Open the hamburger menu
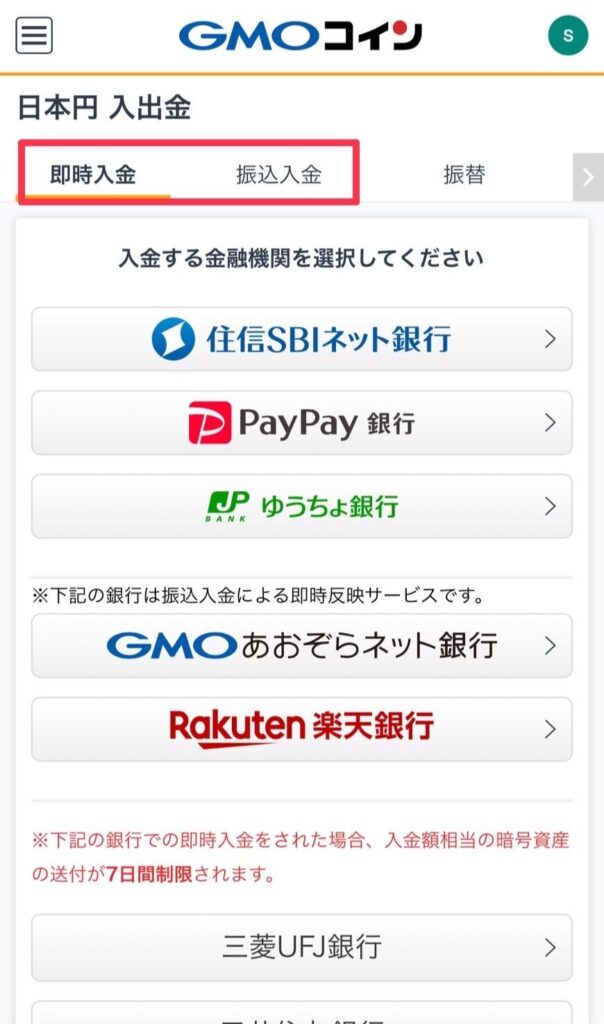The height and width of the screenshot is (1024, 604). click(35, 36)
